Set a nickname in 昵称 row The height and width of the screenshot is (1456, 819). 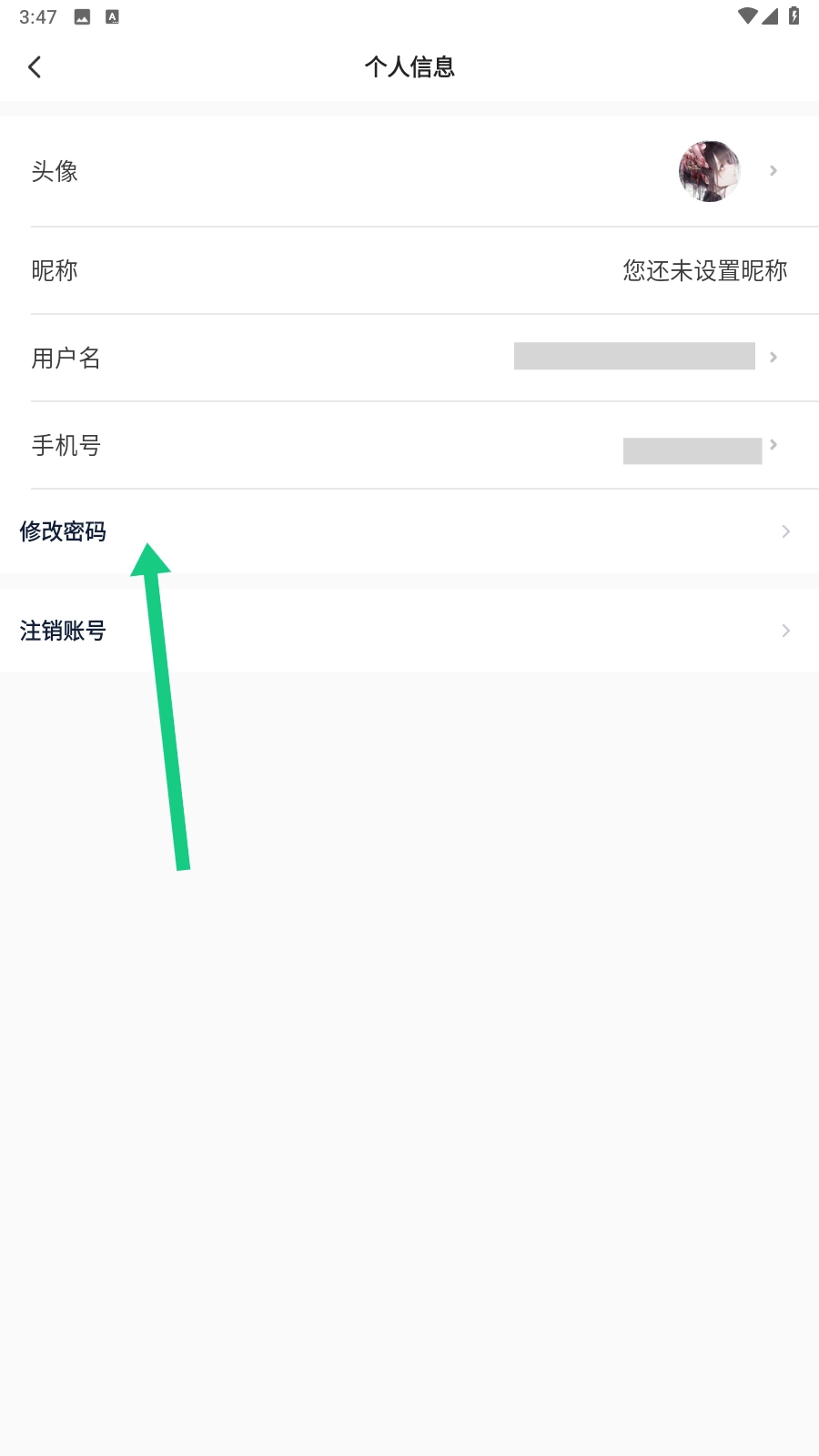pyautogui.click(x=409, y=270)
